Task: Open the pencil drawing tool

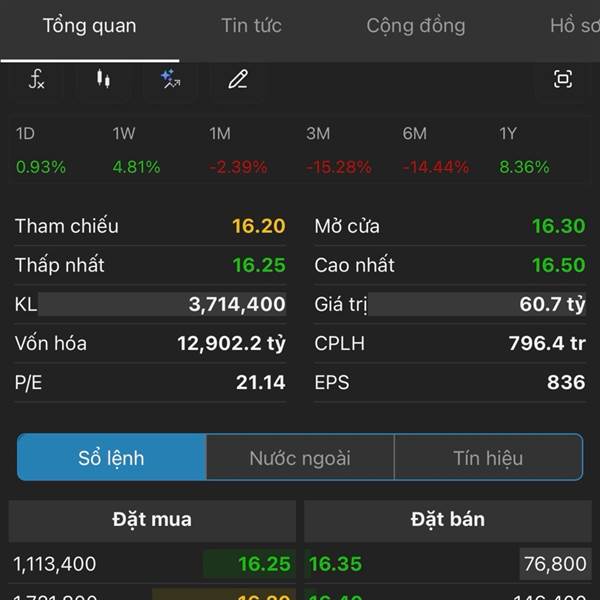Action: coord(237,80)
